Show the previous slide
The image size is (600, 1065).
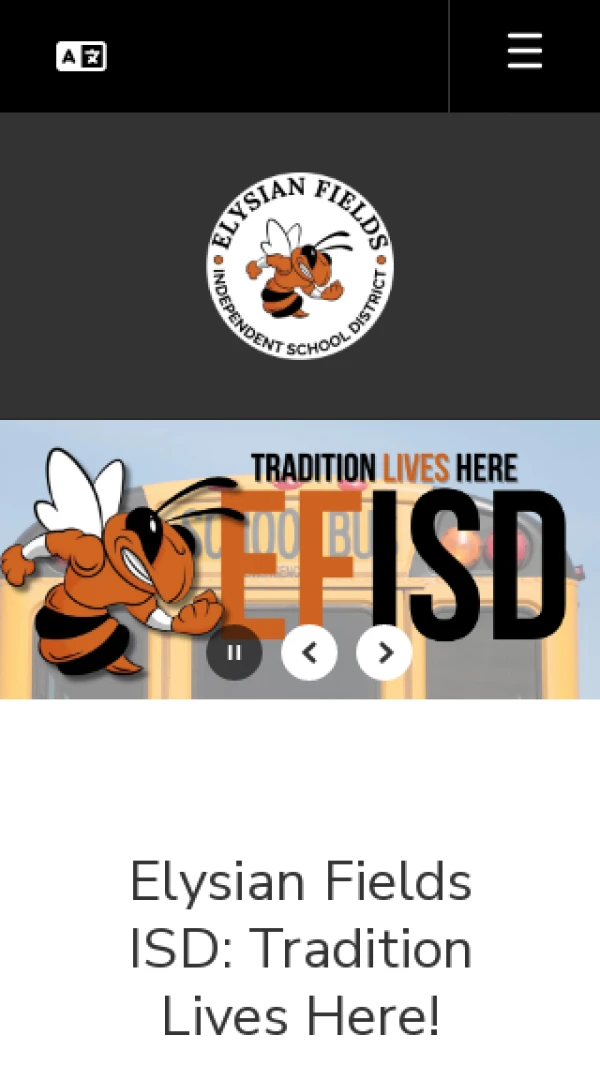[309, 653]
